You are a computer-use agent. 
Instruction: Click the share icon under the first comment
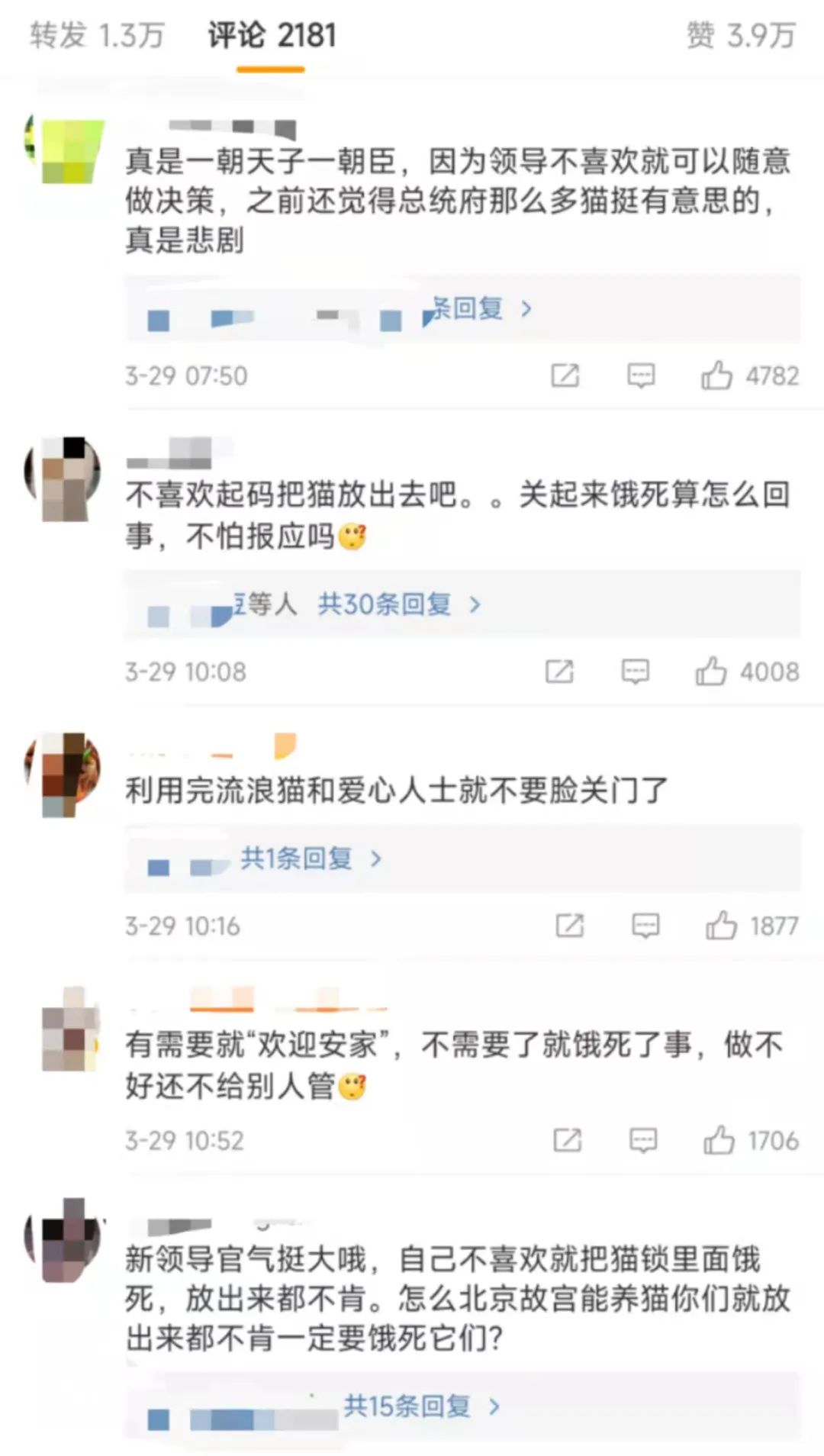coord(565,375)
